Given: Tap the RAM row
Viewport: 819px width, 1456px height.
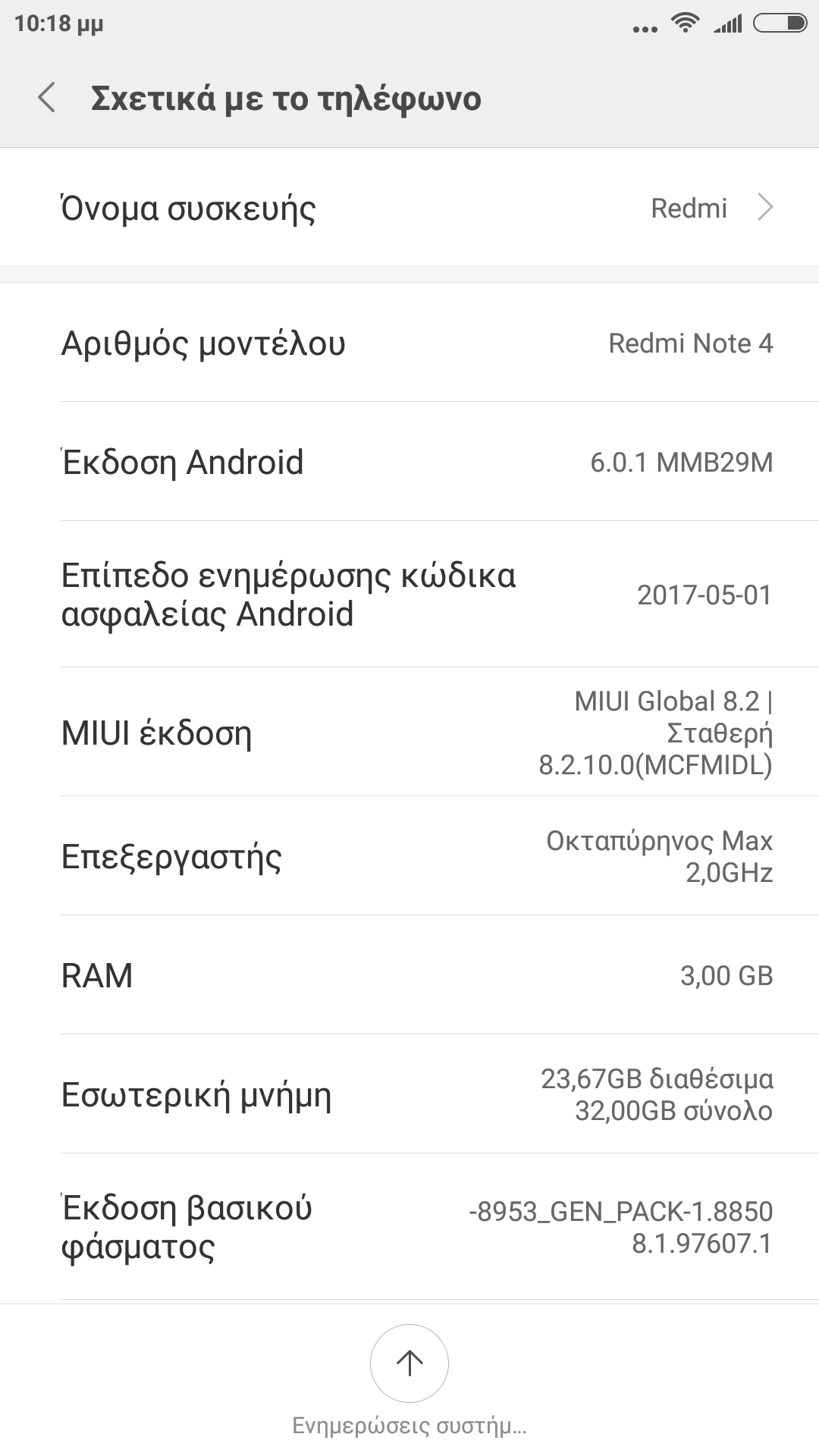Looking at the screenshot, I should pos(409,975).
